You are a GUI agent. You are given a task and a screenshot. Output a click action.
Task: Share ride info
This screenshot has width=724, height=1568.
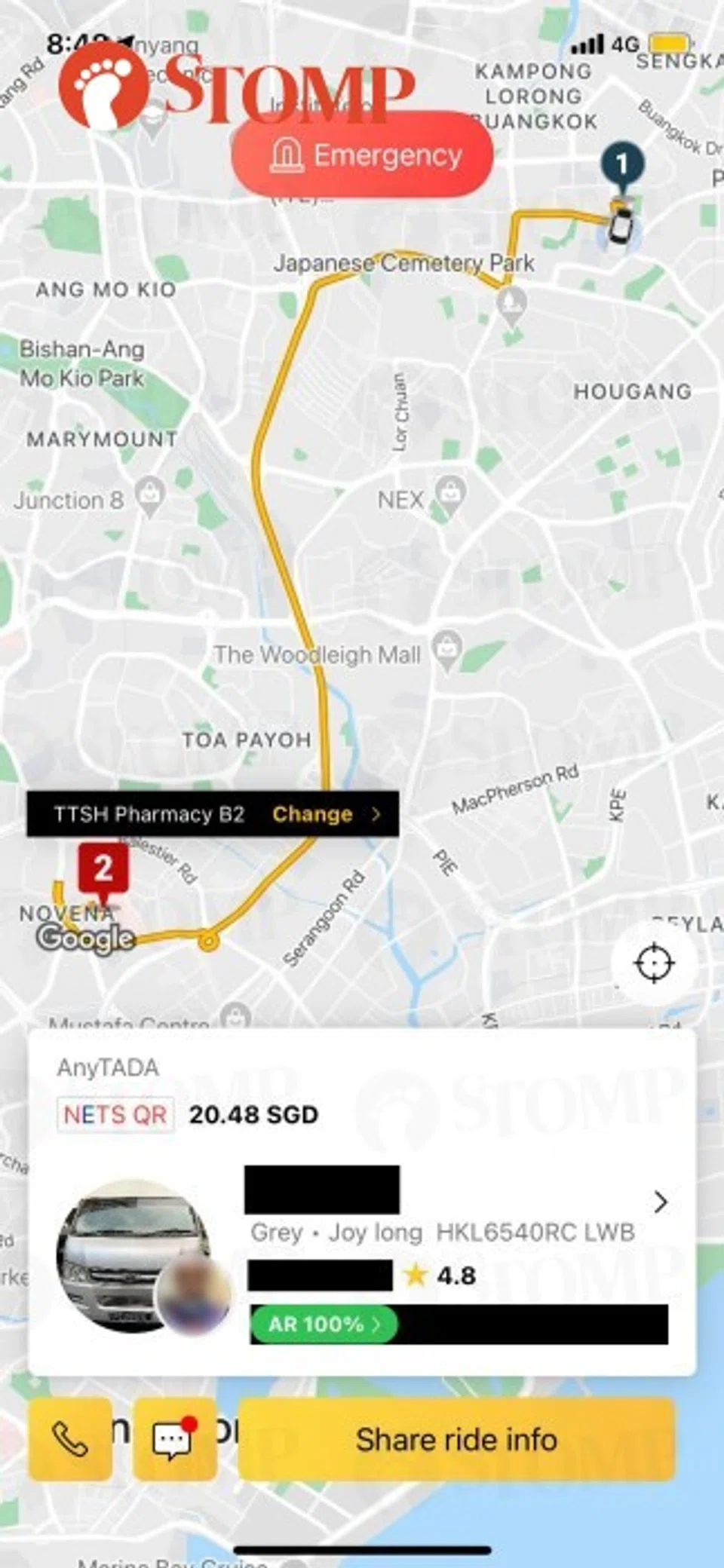tap(456, 1440)
